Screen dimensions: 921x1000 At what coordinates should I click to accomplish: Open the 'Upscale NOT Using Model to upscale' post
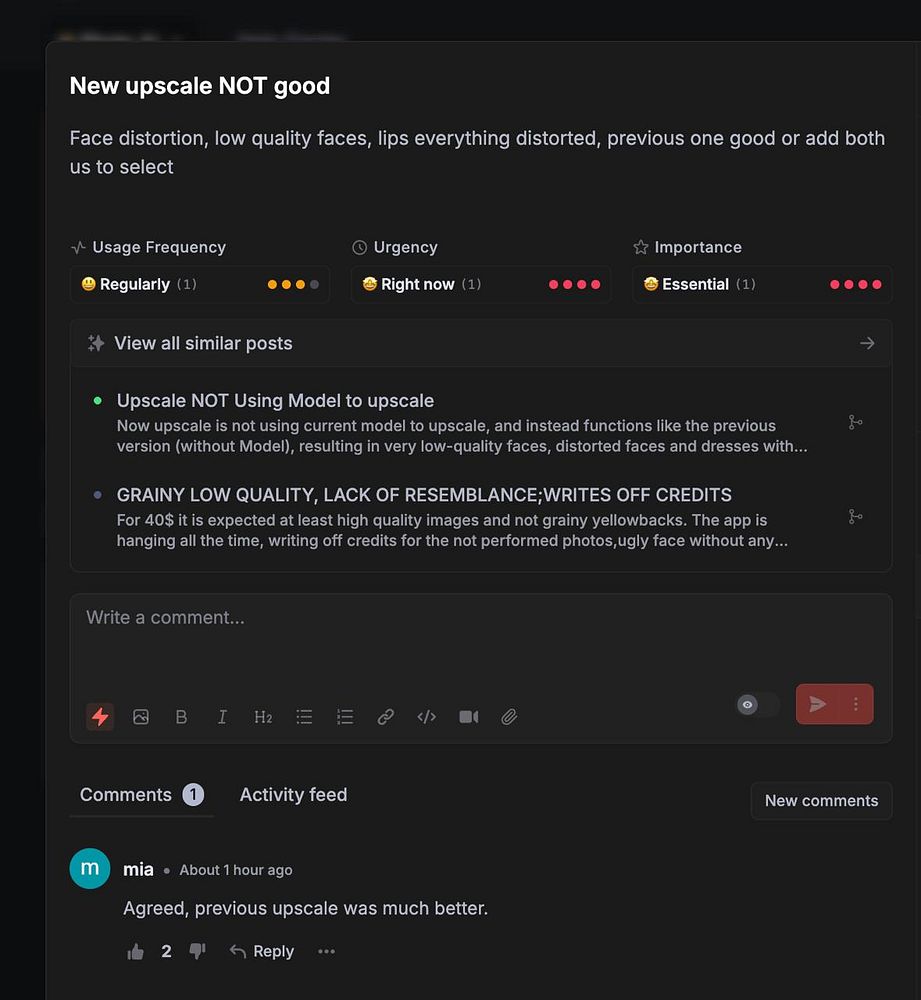click(x=275, y=401)
